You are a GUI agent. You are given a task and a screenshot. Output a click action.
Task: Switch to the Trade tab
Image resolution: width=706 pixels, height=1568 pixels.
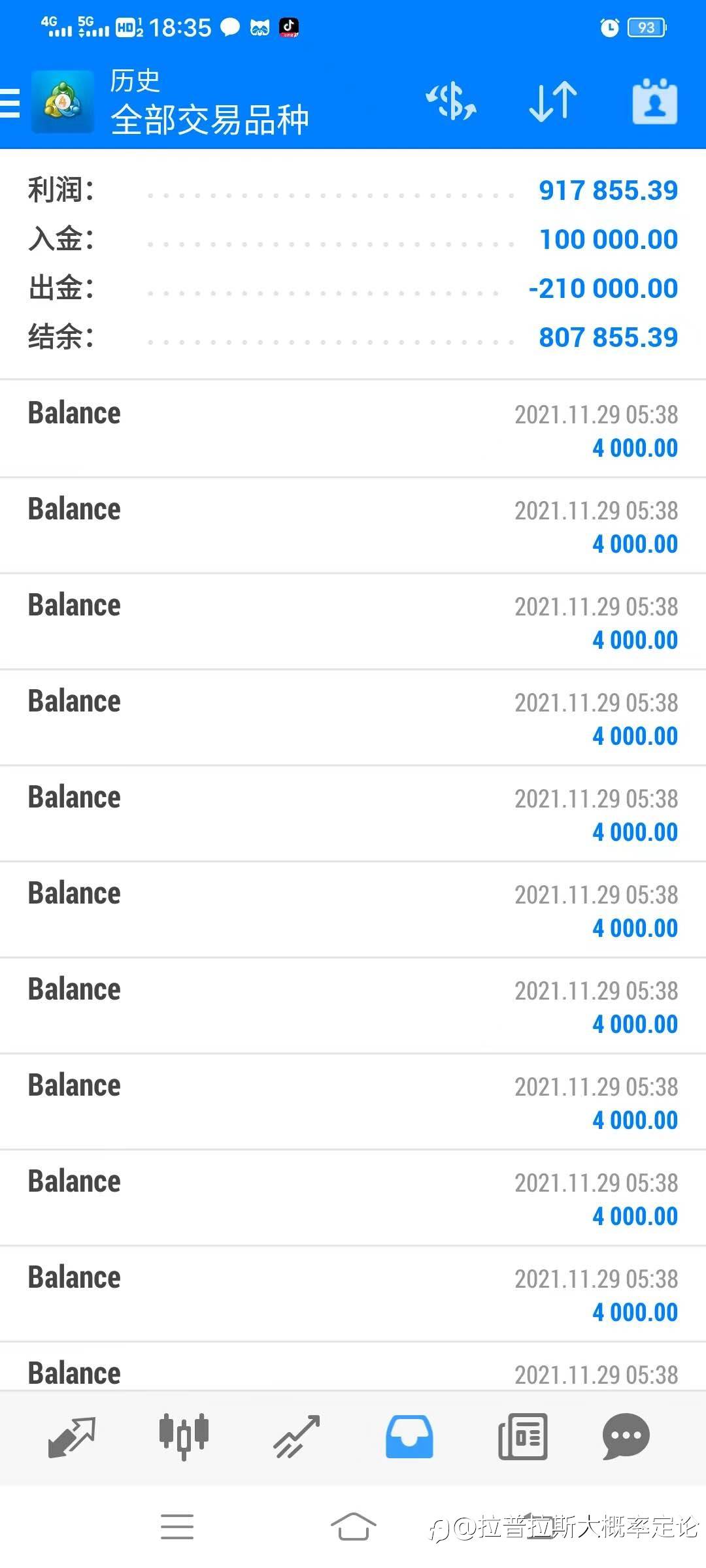[297, 1437]
